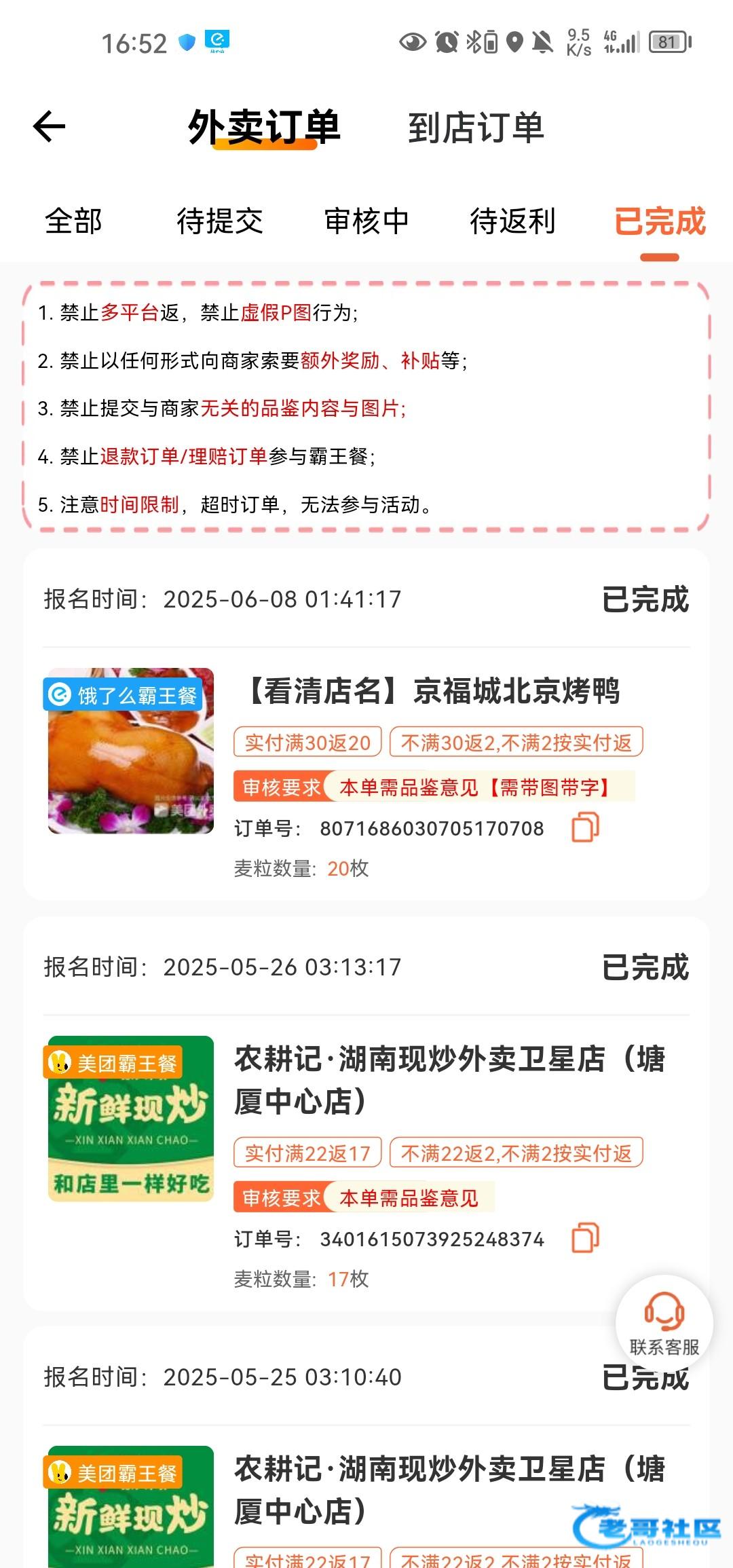
Task: Select the 已完成 tab
Action: tap(660, 221)
